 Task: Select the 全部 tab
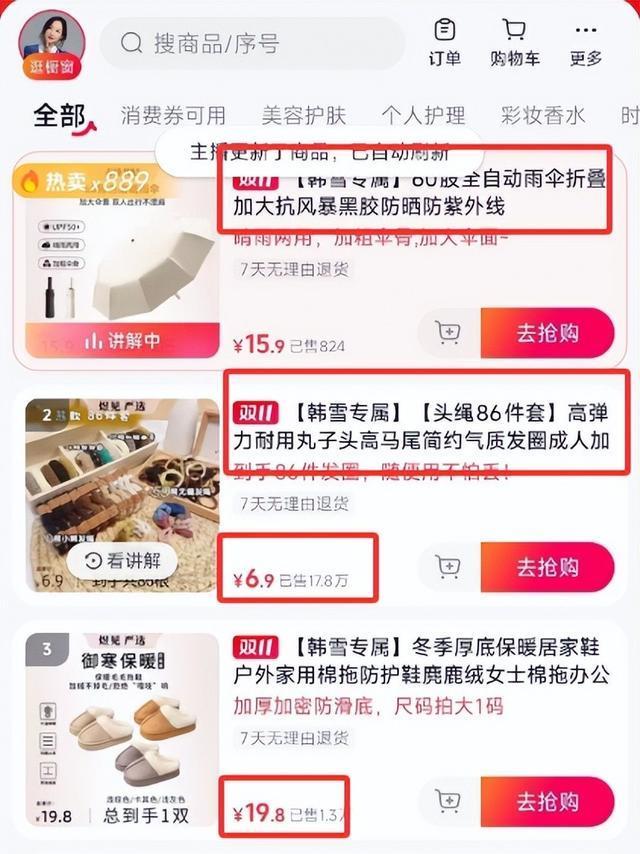[x=60, y=116]
